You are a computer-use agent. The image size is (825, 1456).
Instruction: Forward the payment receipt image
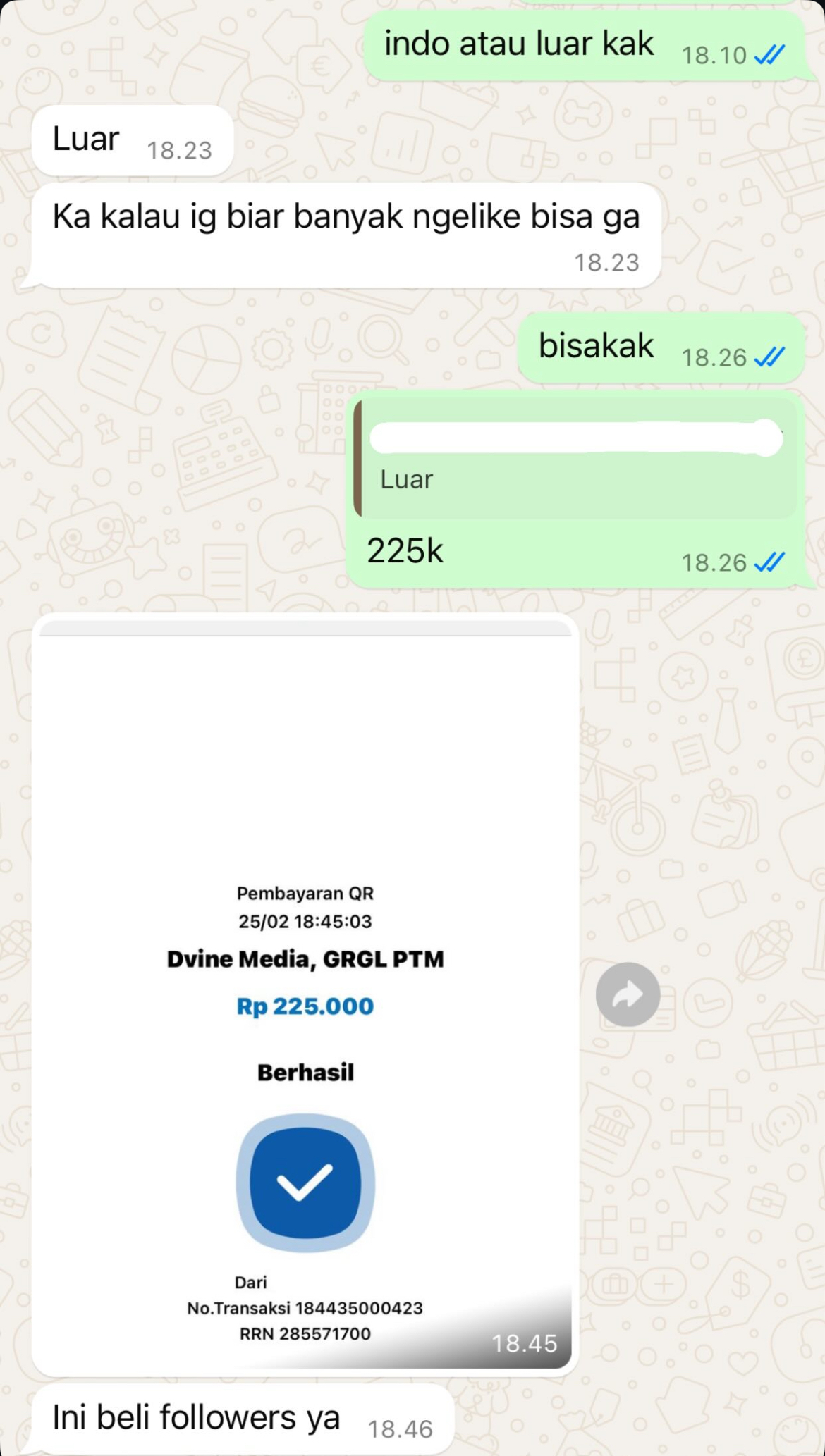coord(627,994)
